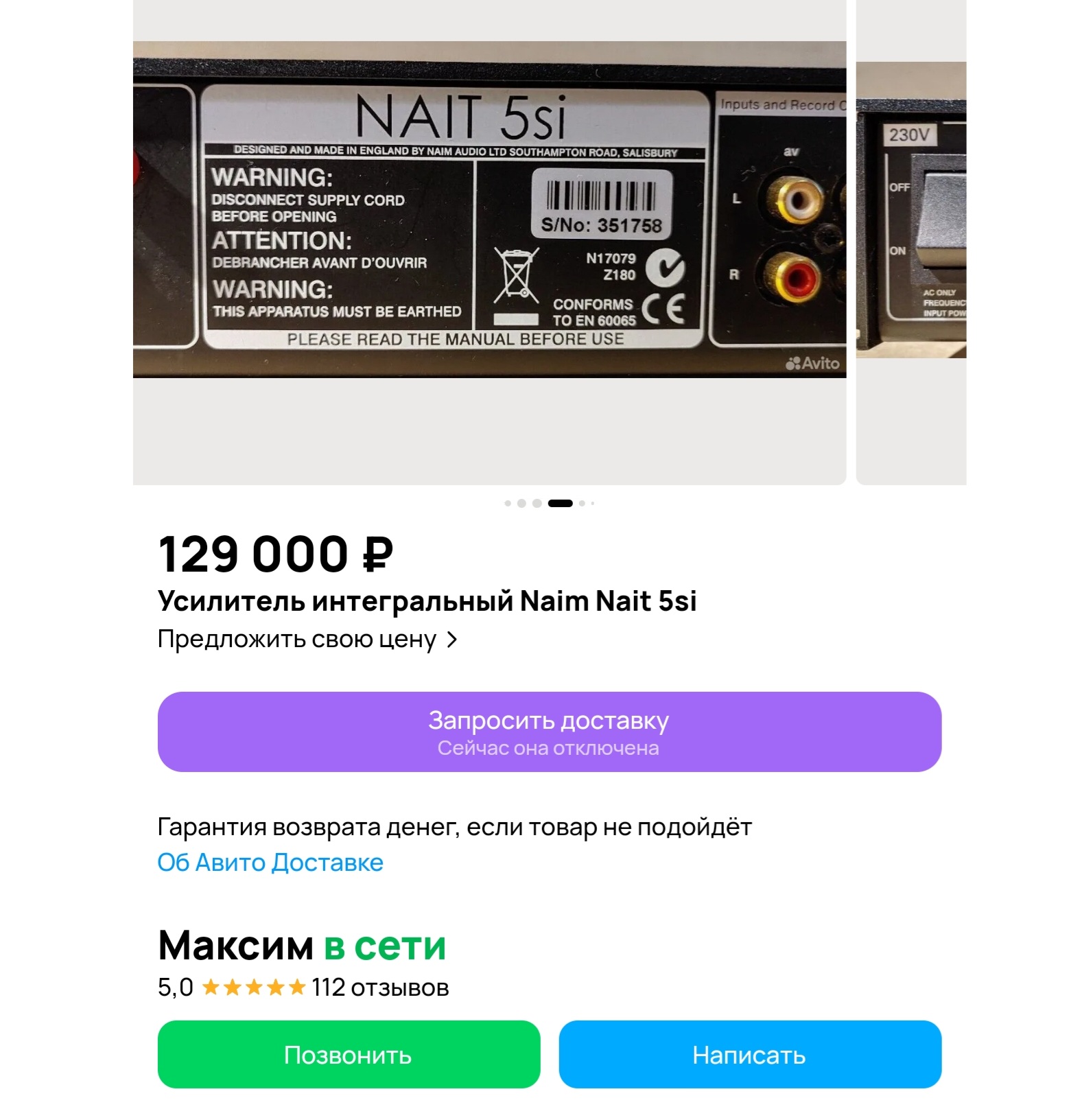This screenshot has height=1120, width=1082.
Task: Open the 'Об Авито Доставке' link
Action: pyautogui.click(x=270, y=863)
